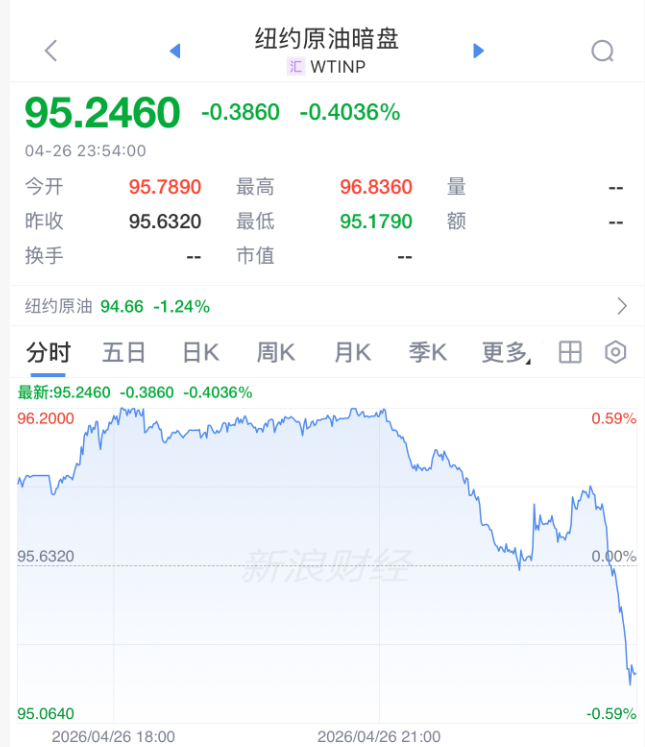Image resolution: width=645 pixels, height=747 pixels.
Task: Show the 月K chart
Action: tap(352, 352)
